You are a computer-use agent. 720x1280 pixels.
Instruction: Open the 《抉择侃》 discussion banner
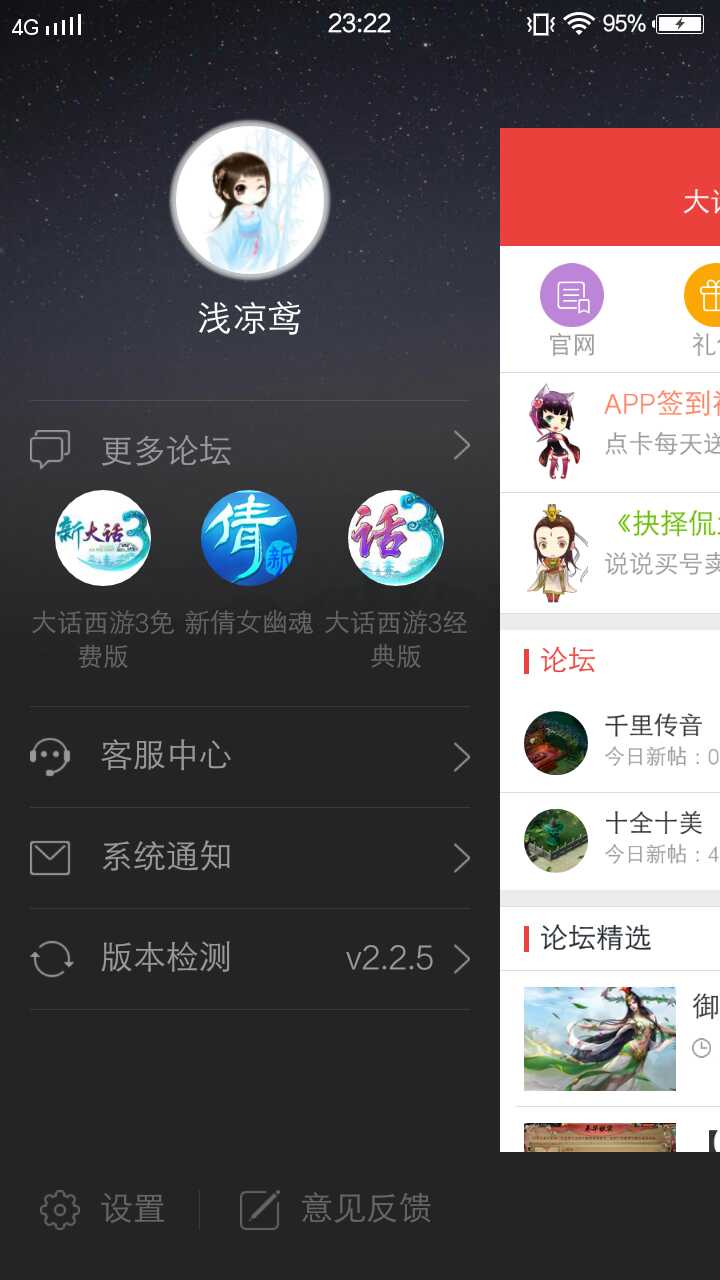coord(620,552)
